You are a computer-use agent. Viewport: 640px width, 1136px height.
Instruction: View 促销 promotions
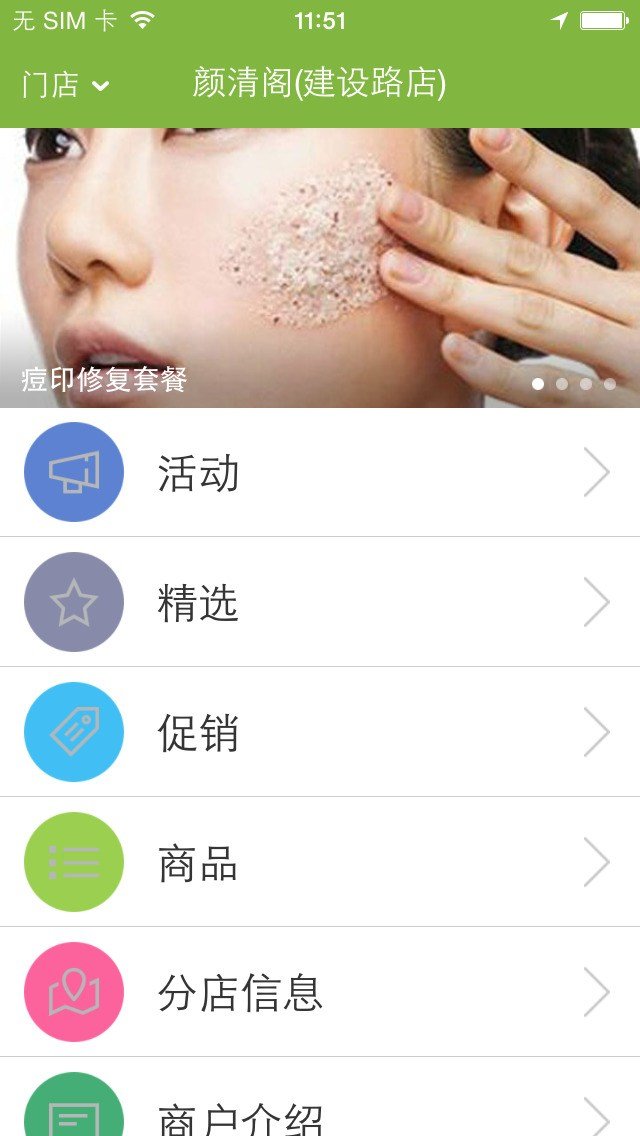(320, 732)
